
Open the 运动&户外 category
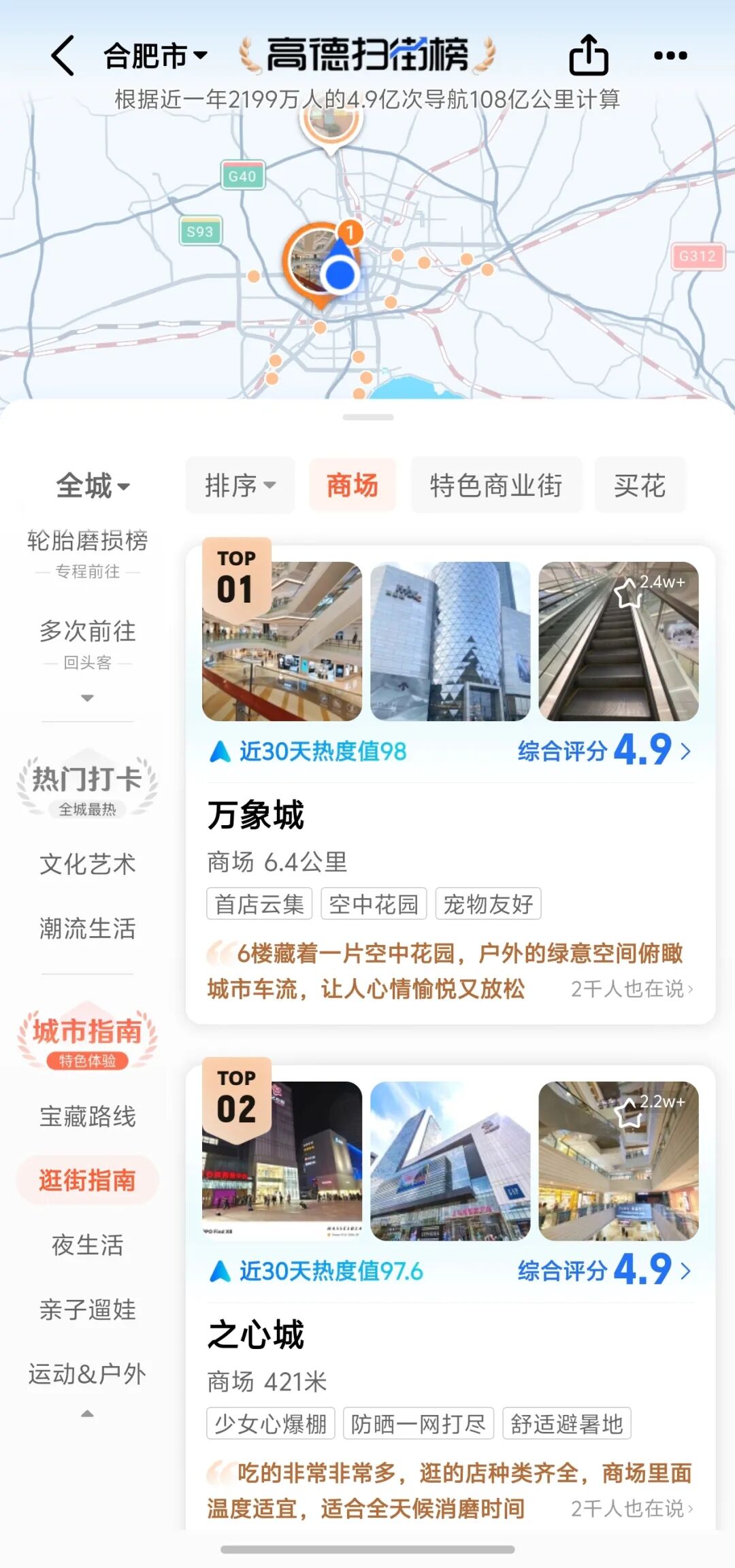[x=88, y=1374]
